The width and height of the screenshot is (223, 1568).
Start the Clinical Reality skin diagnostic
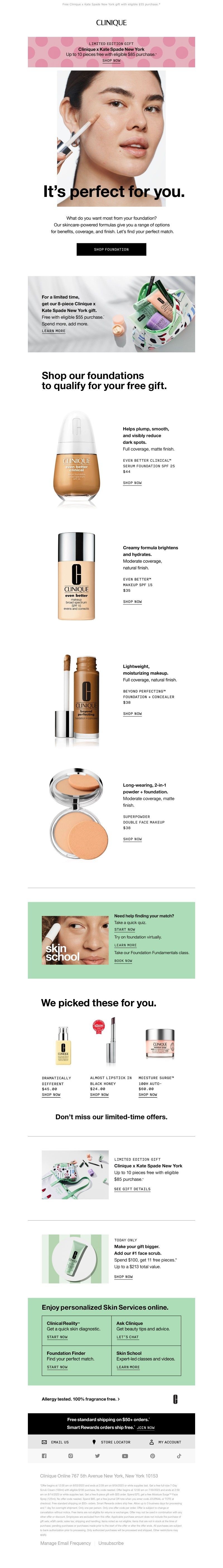click(x=57, y=1337)
